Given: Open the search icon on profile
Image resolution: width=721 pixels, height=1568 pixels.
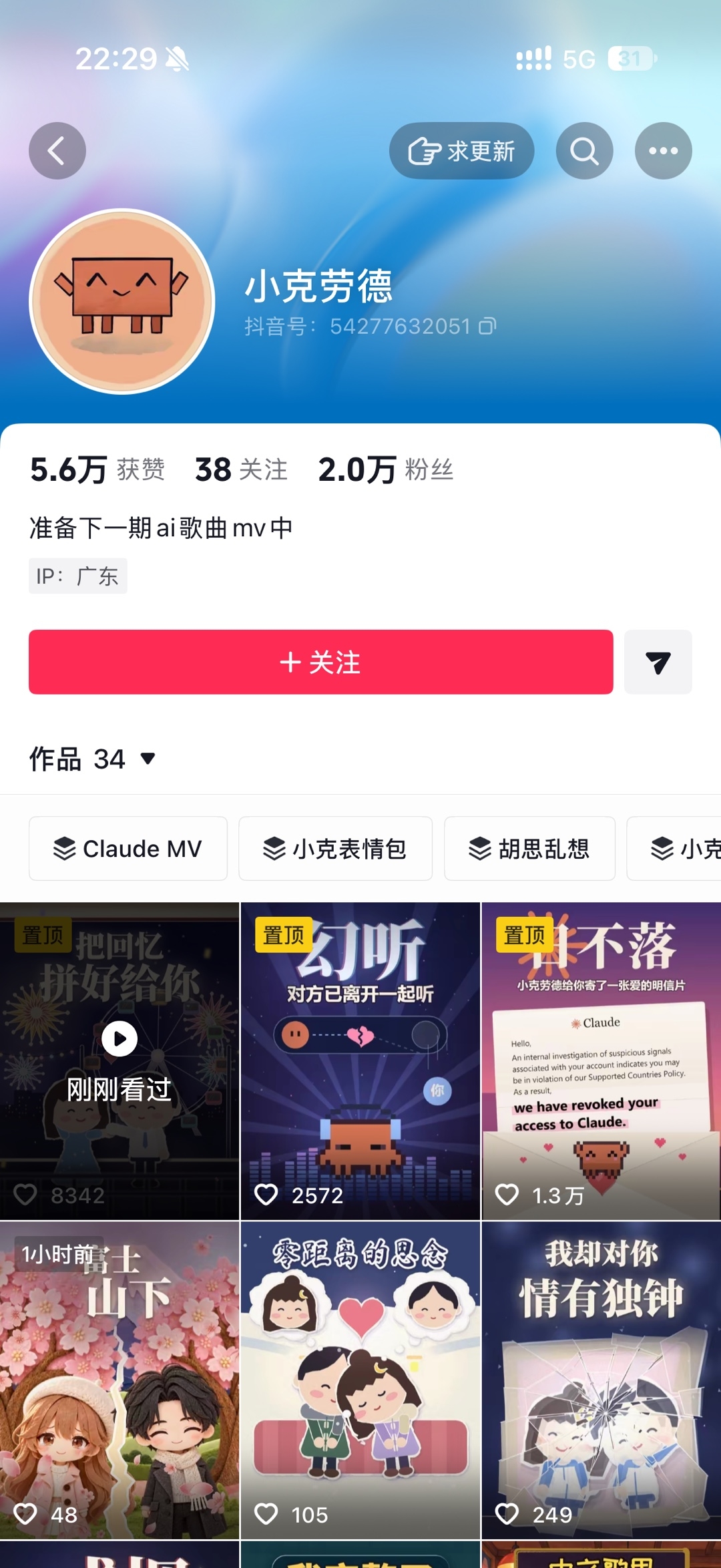Looking at the screenshot, I should tap(585, 151).
